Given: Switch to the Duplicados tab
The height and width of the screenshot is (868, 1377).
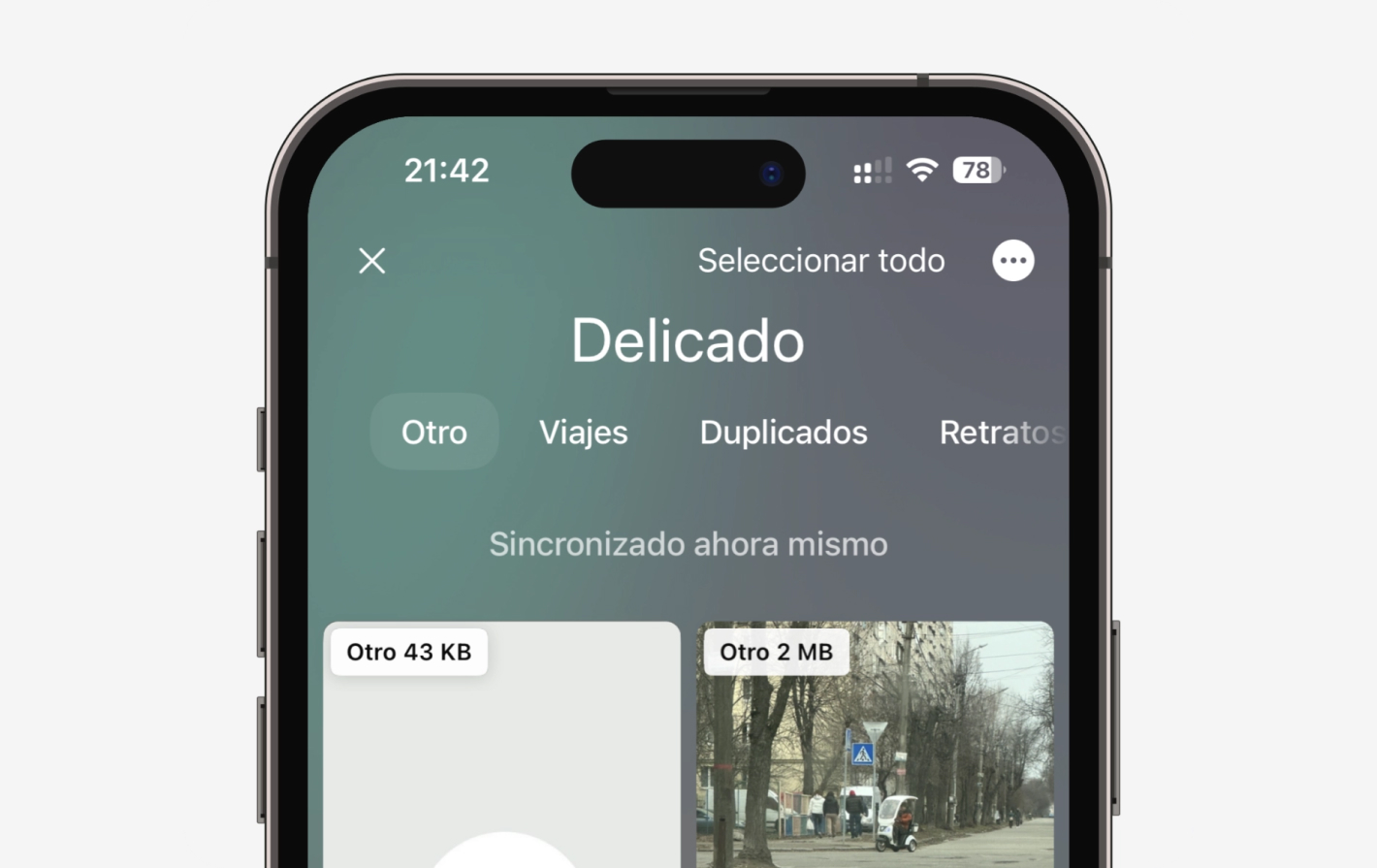Looking at the screenshot, I should tap(783, 433).
